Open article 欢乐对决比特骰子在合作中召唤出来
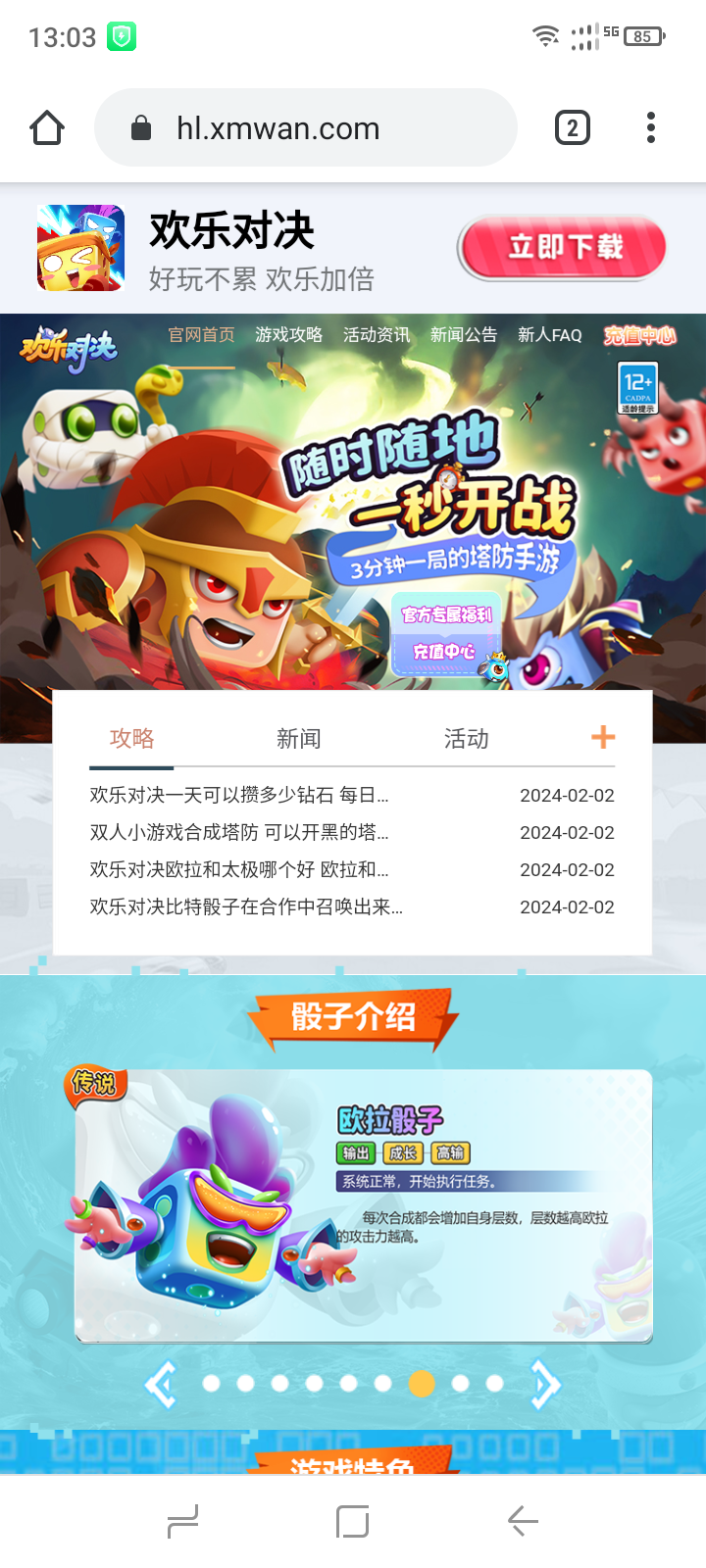The image size is (706, 1568). click(x=245, y=906)
